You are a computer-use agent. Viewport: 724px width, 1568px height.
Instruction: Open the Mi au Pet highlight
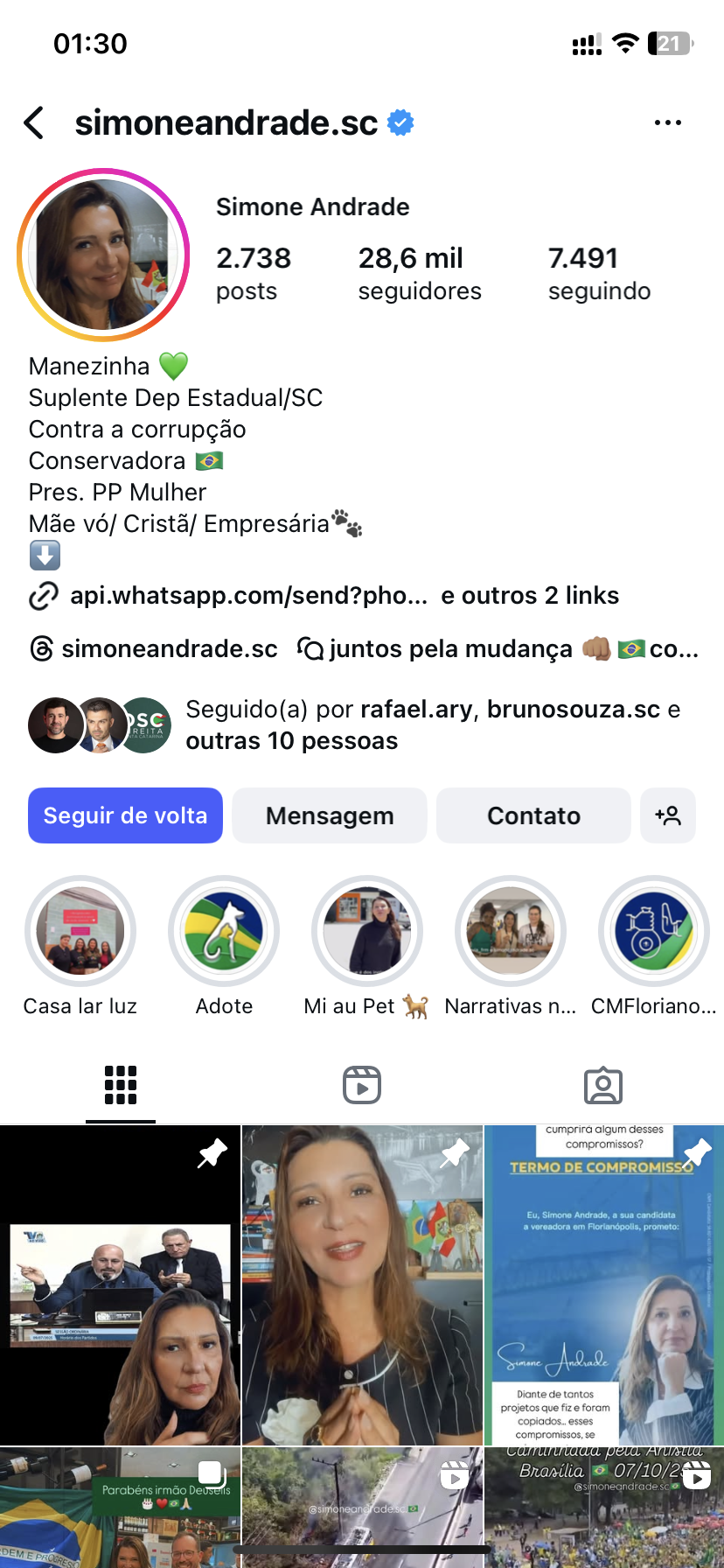[367, 932]
